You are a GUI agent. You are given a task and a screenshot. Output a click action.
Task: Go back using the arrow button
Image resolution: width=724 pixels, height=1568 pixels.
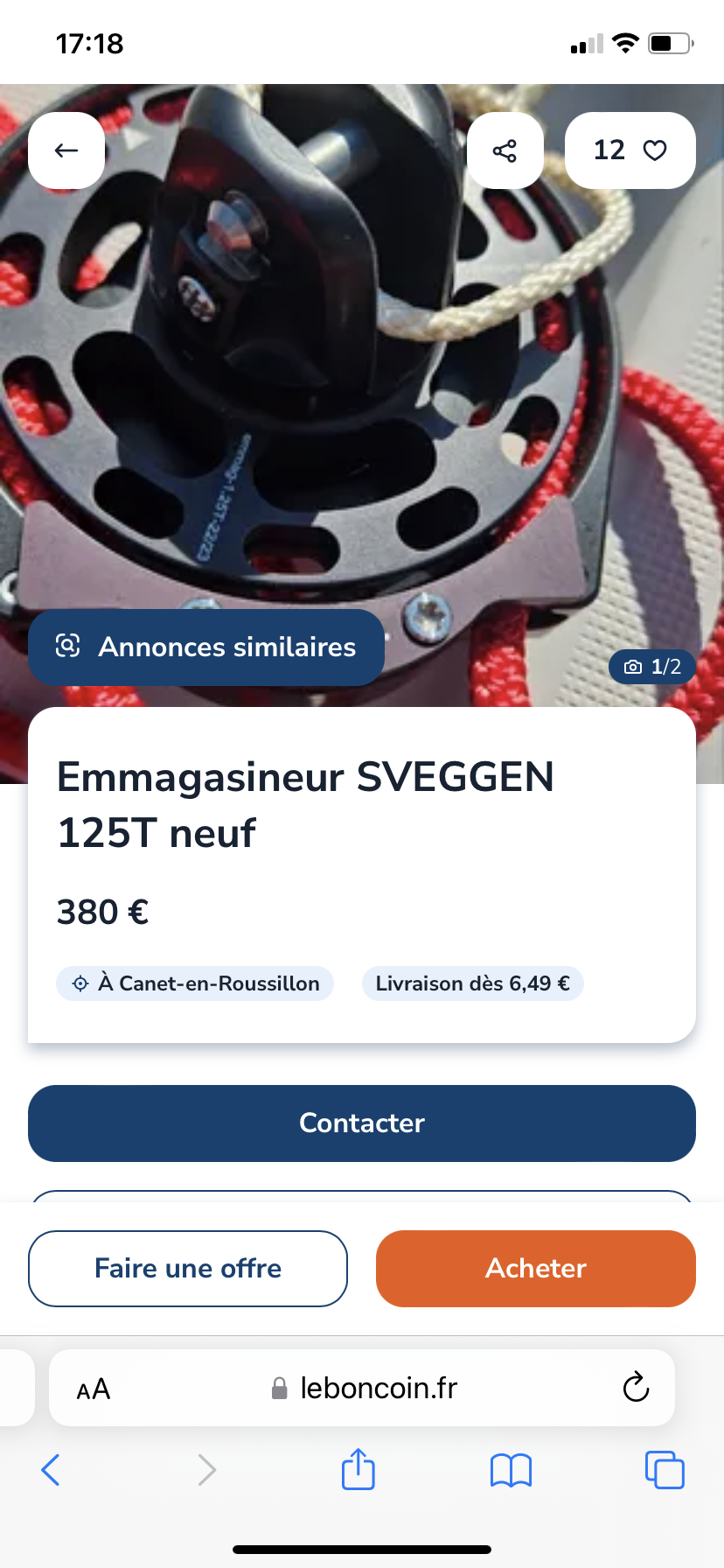pos(66,150)
